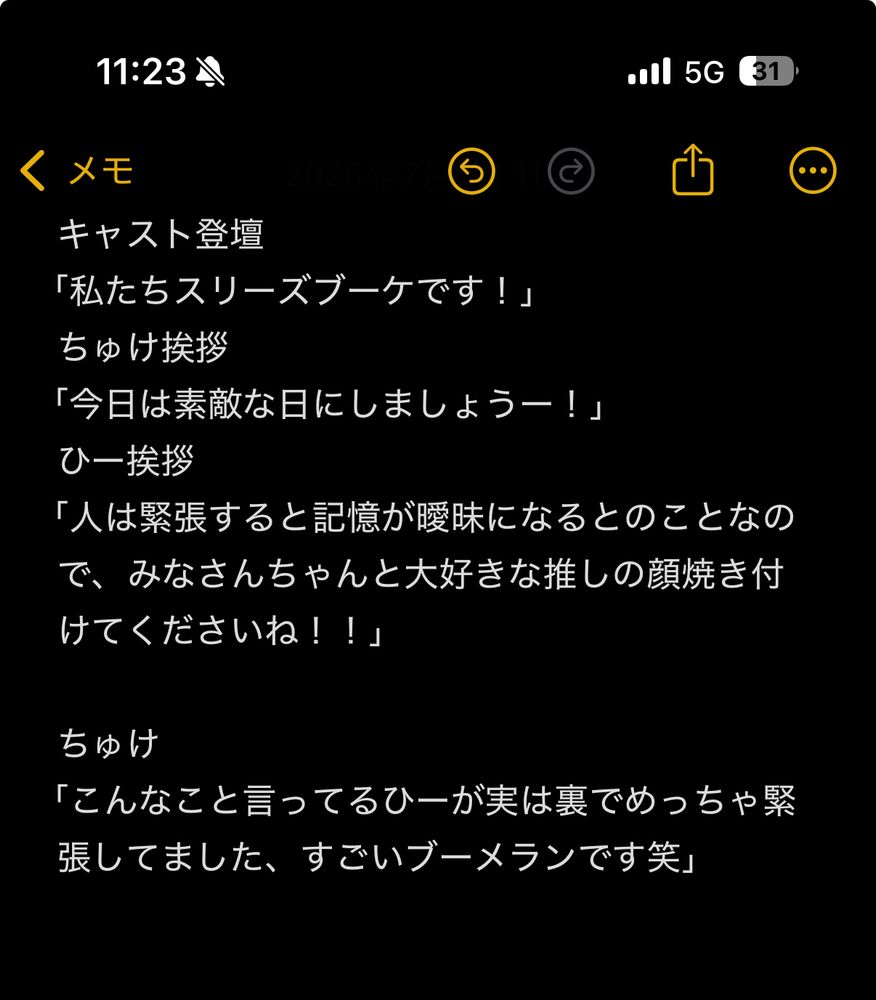Undo the last edit
The width and height of the screenshot is (876, 1000).
(472, 171)
